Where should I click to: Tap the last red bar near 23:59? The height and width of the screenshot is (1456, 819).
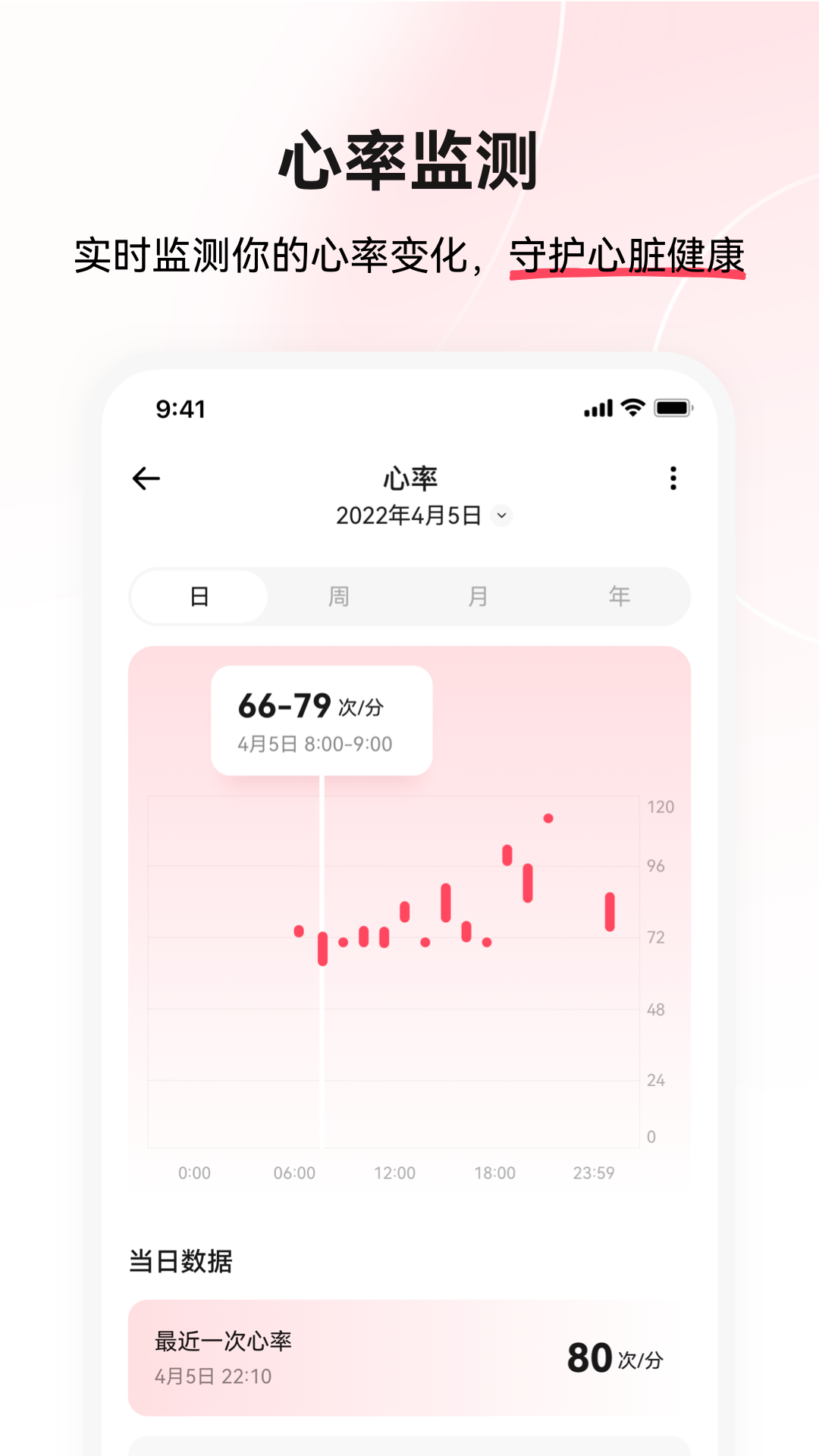click(610, 910)
